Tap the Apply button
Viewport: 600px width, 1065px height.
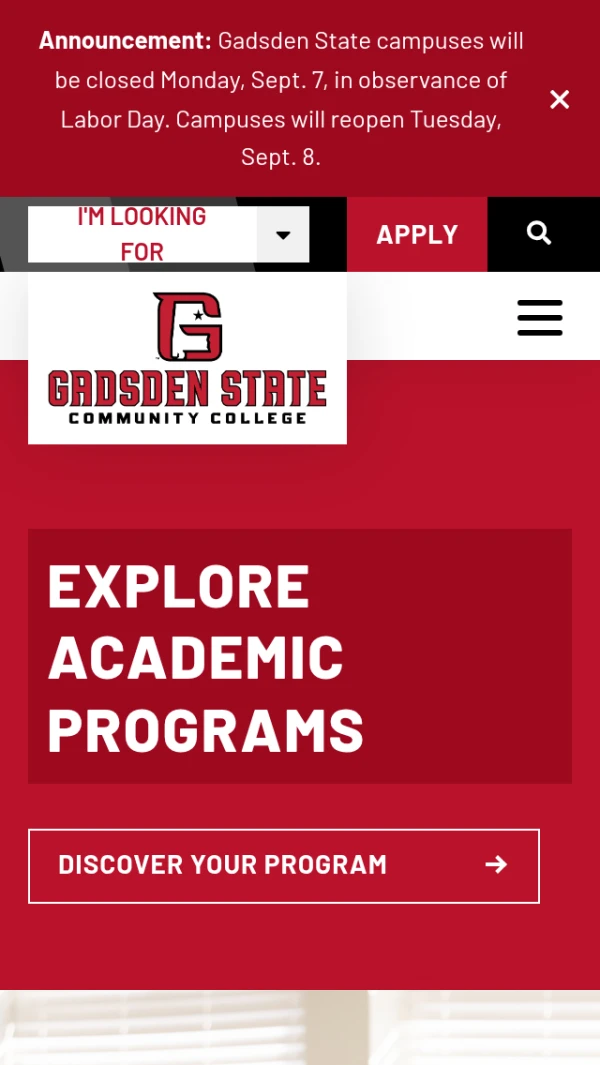pyautogui.click(x=417, y=234)
